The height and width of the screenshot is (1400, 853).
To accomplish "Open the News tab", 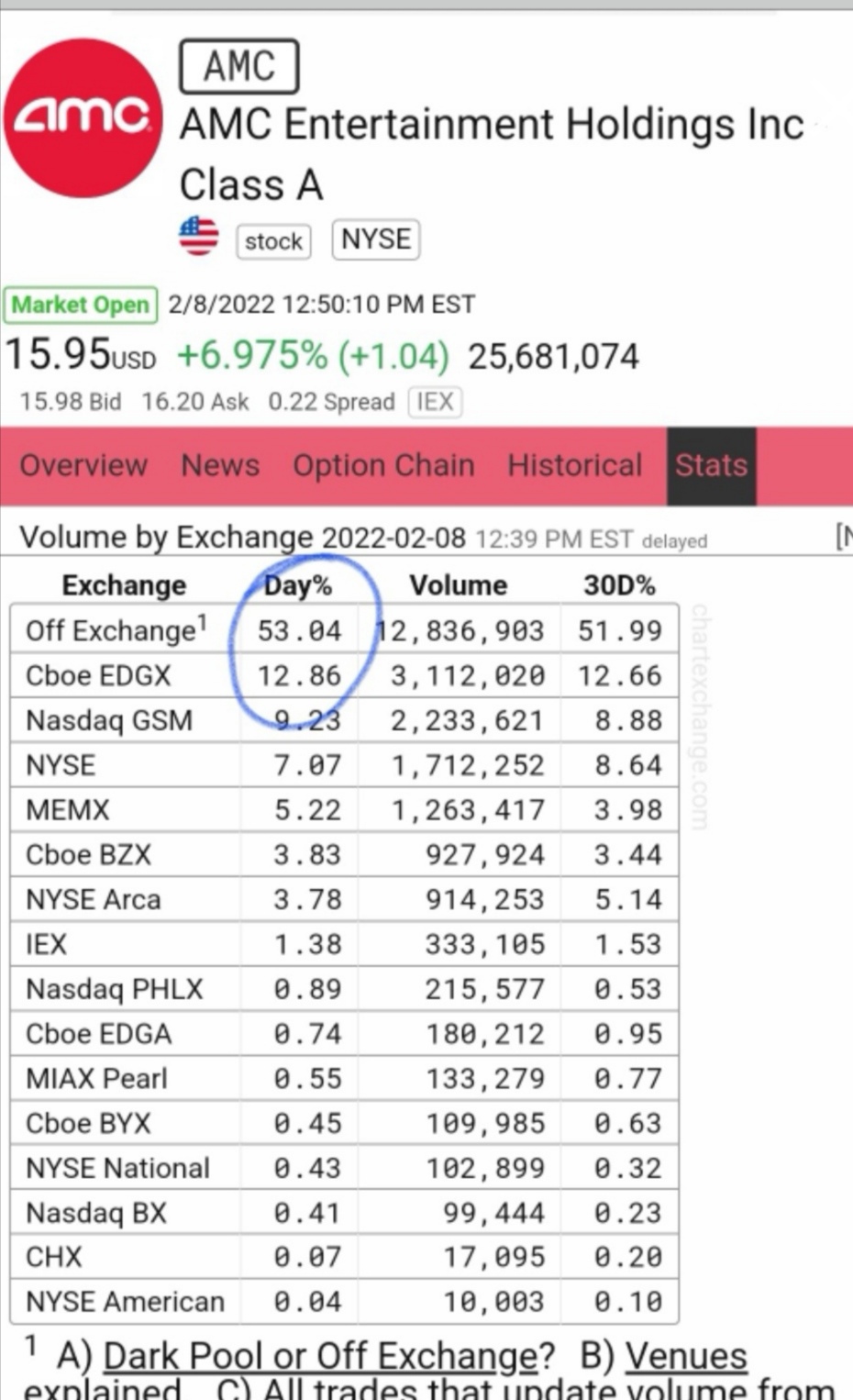I will (219, 465).
